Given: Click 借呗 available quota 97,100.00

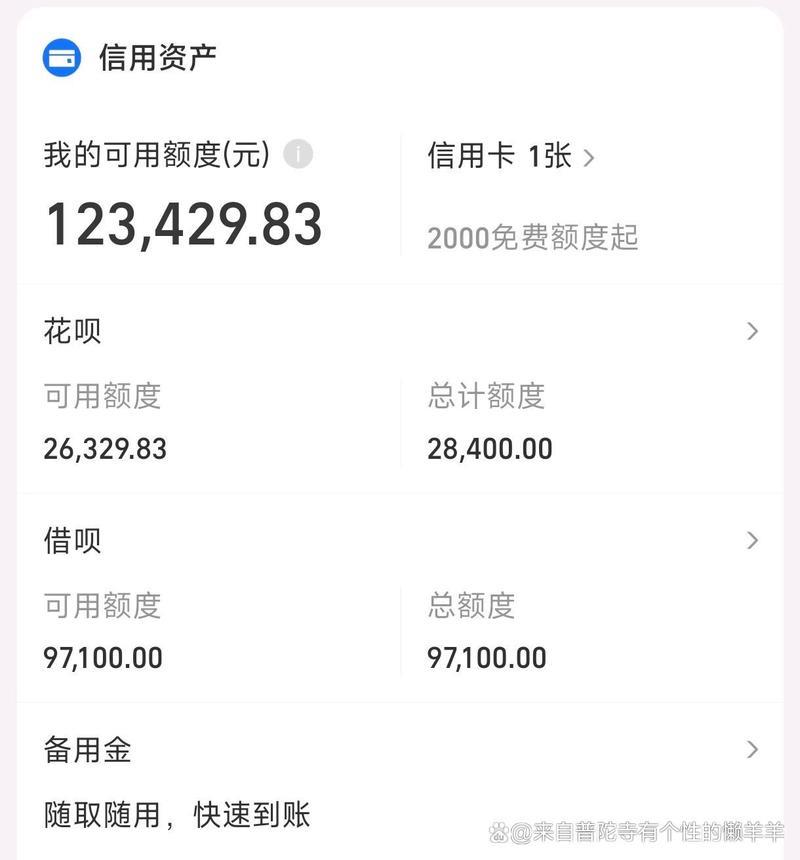Looking at the screenshot, I should 104,658.
